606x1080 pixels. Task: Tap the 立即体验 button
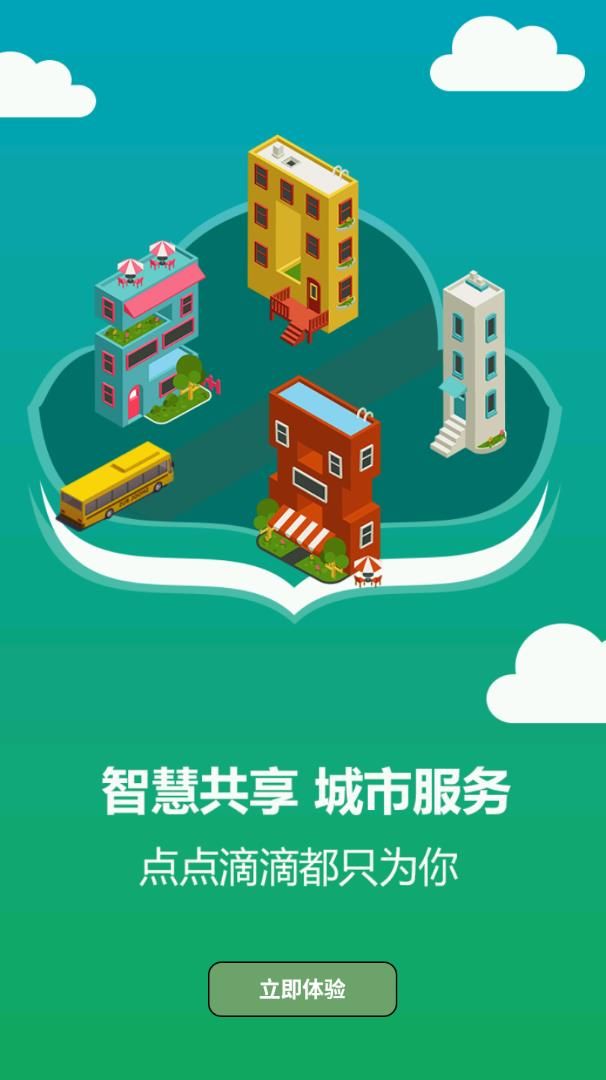(x=302, y=989)
